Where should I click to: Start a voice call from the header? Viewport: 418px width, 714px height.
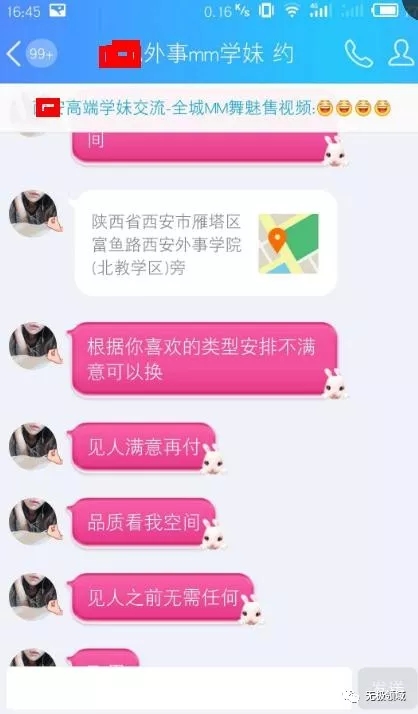[x=358, y=54]
